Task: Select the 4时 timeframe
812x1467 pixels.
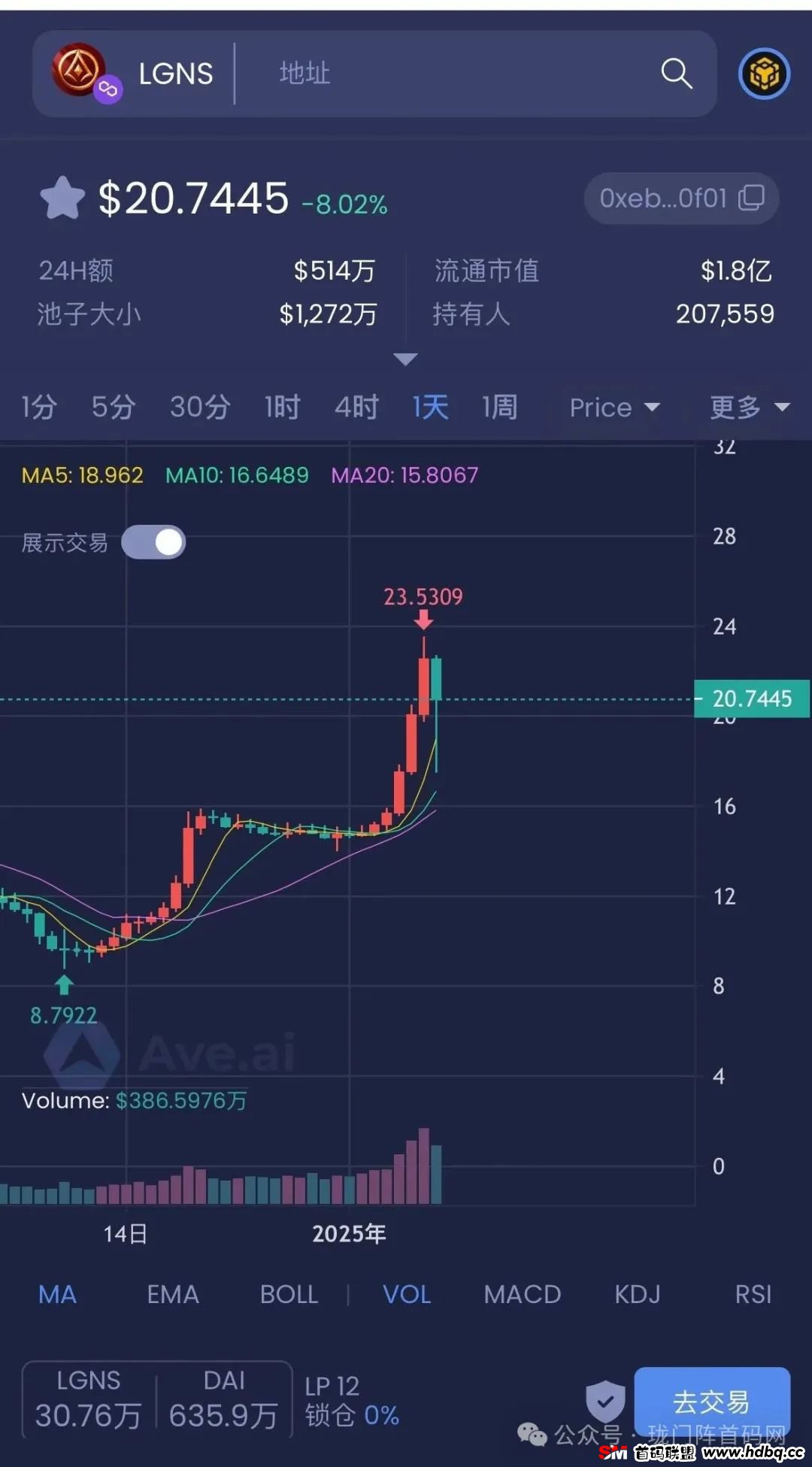Action: coord(356,407)
